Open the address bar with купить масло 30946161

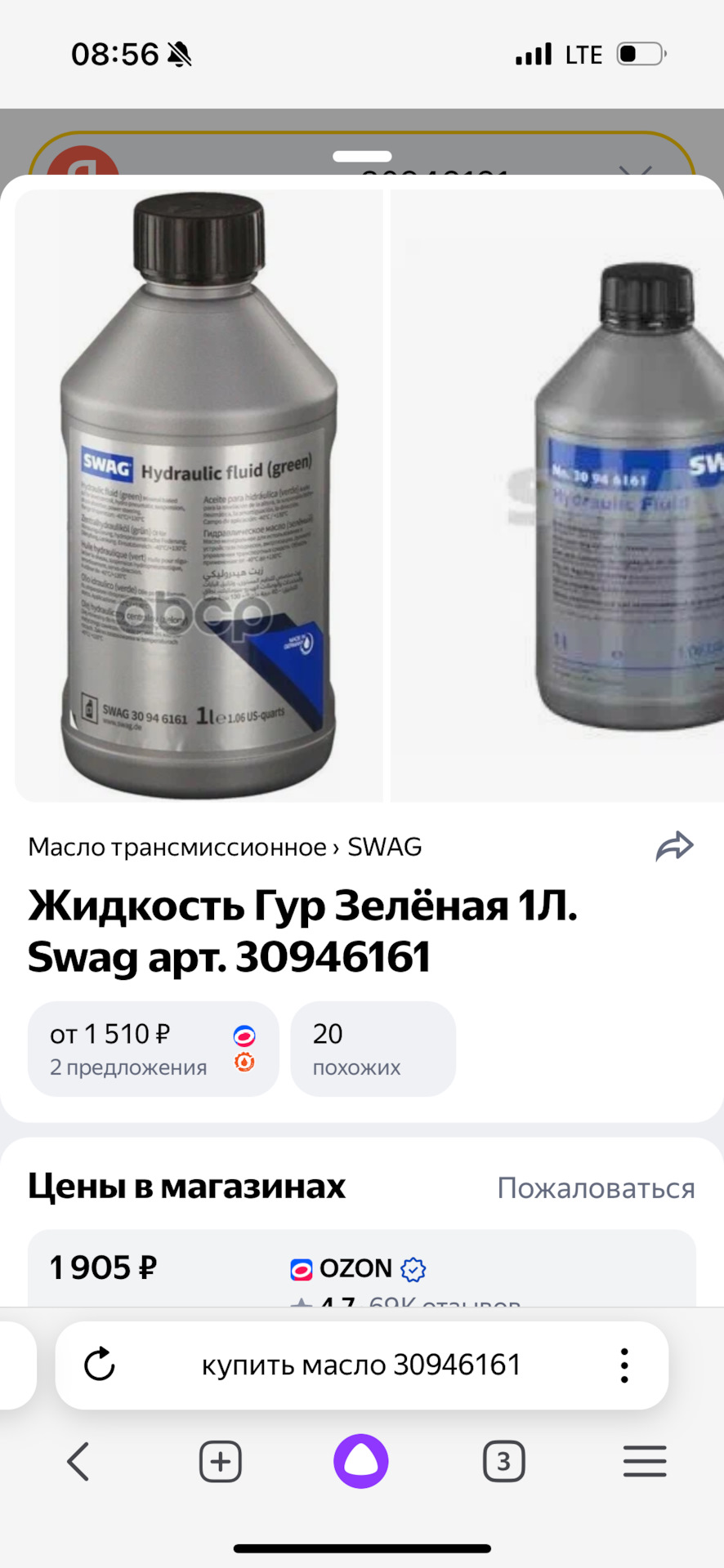pos(361,1365)
